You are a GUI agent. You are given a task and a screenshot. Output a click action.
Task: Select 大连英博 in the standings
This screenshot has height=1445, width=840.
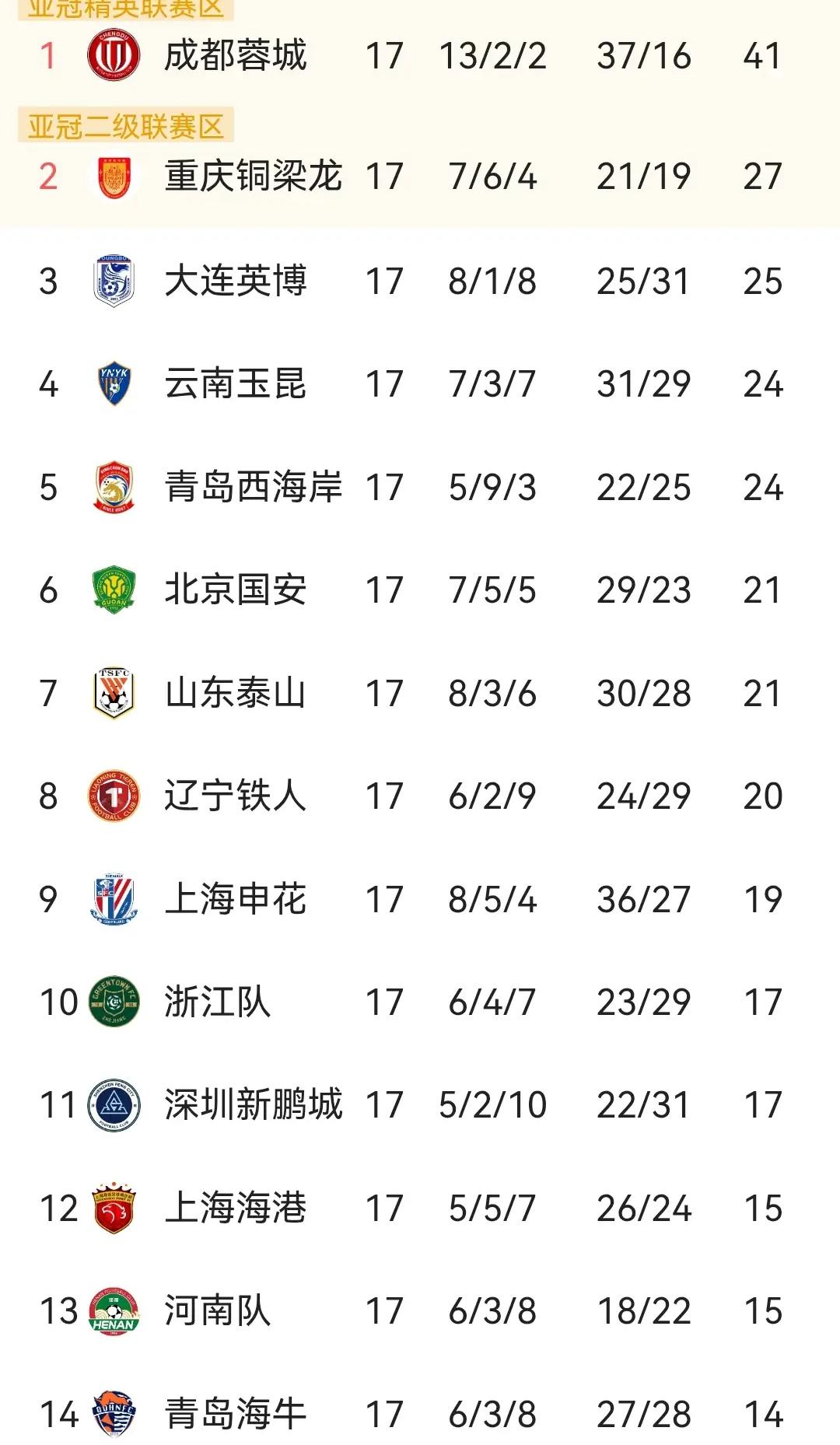pos(420,281)
